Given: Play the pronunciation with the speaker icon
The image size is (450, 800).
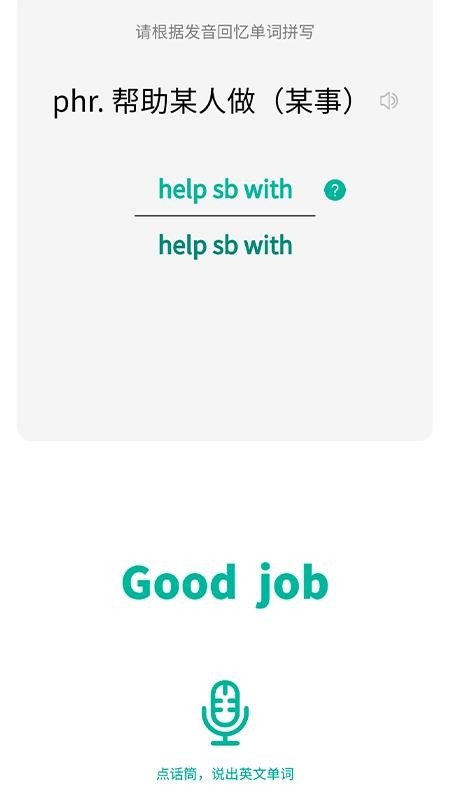Looking at the screenshot, I should coord(389,101).
